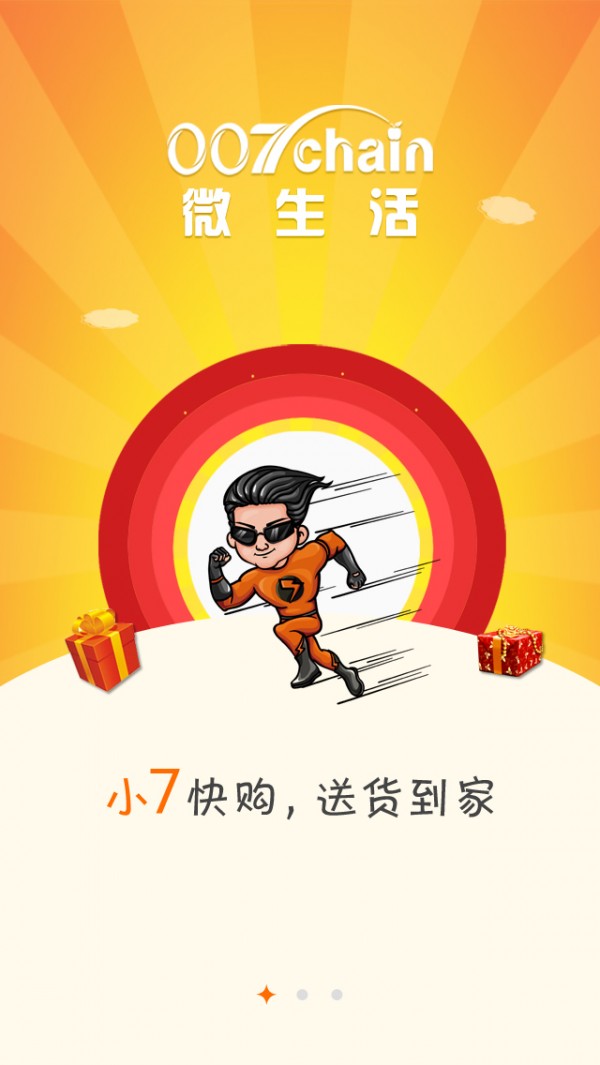Screen dimensions: 600x1065
Task: Jump to the third onboarding page dot
Action: [x=337, y=995]
